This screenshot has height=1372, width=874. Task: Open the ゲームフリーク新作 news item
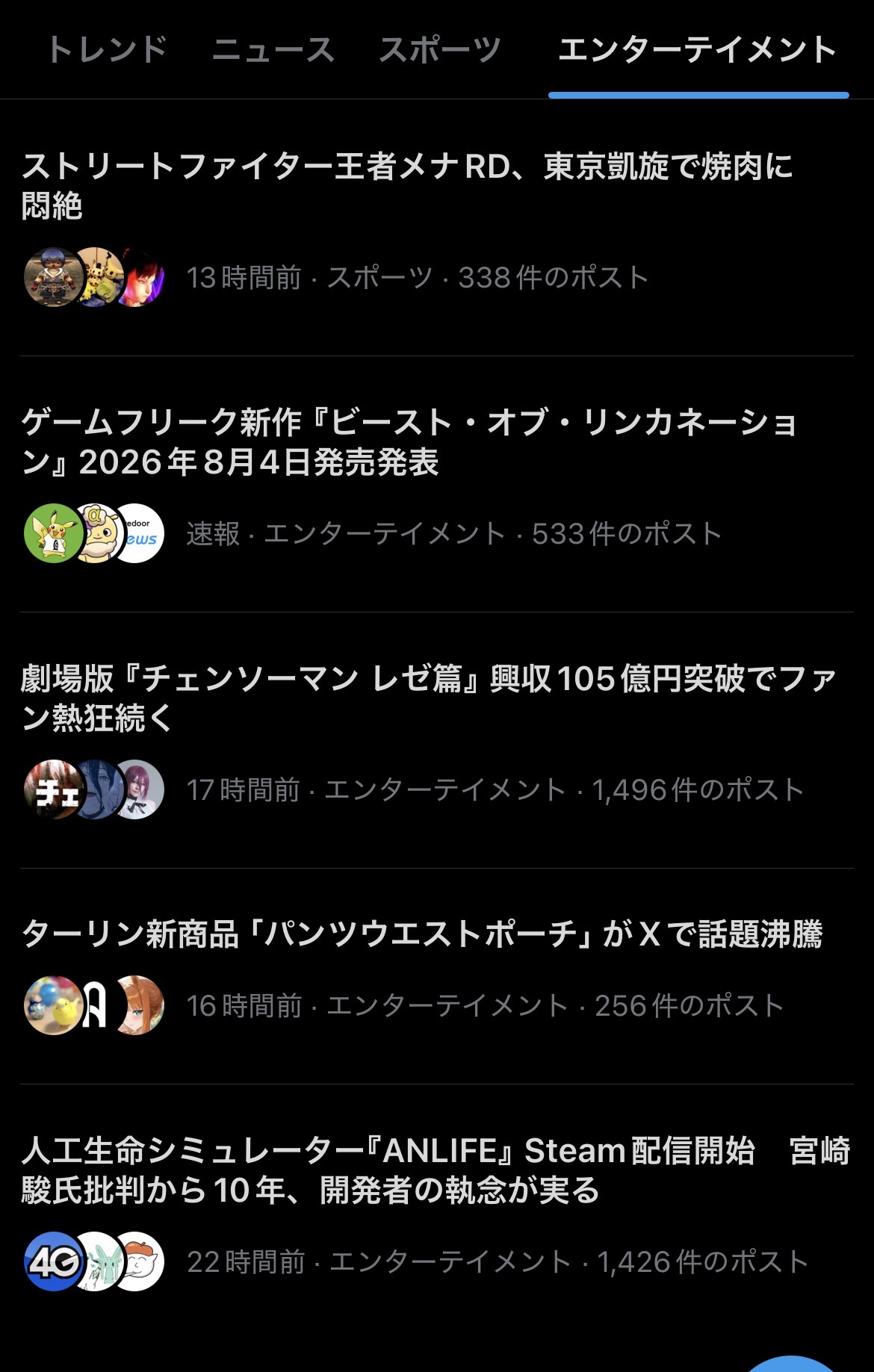tap(409, 441)
